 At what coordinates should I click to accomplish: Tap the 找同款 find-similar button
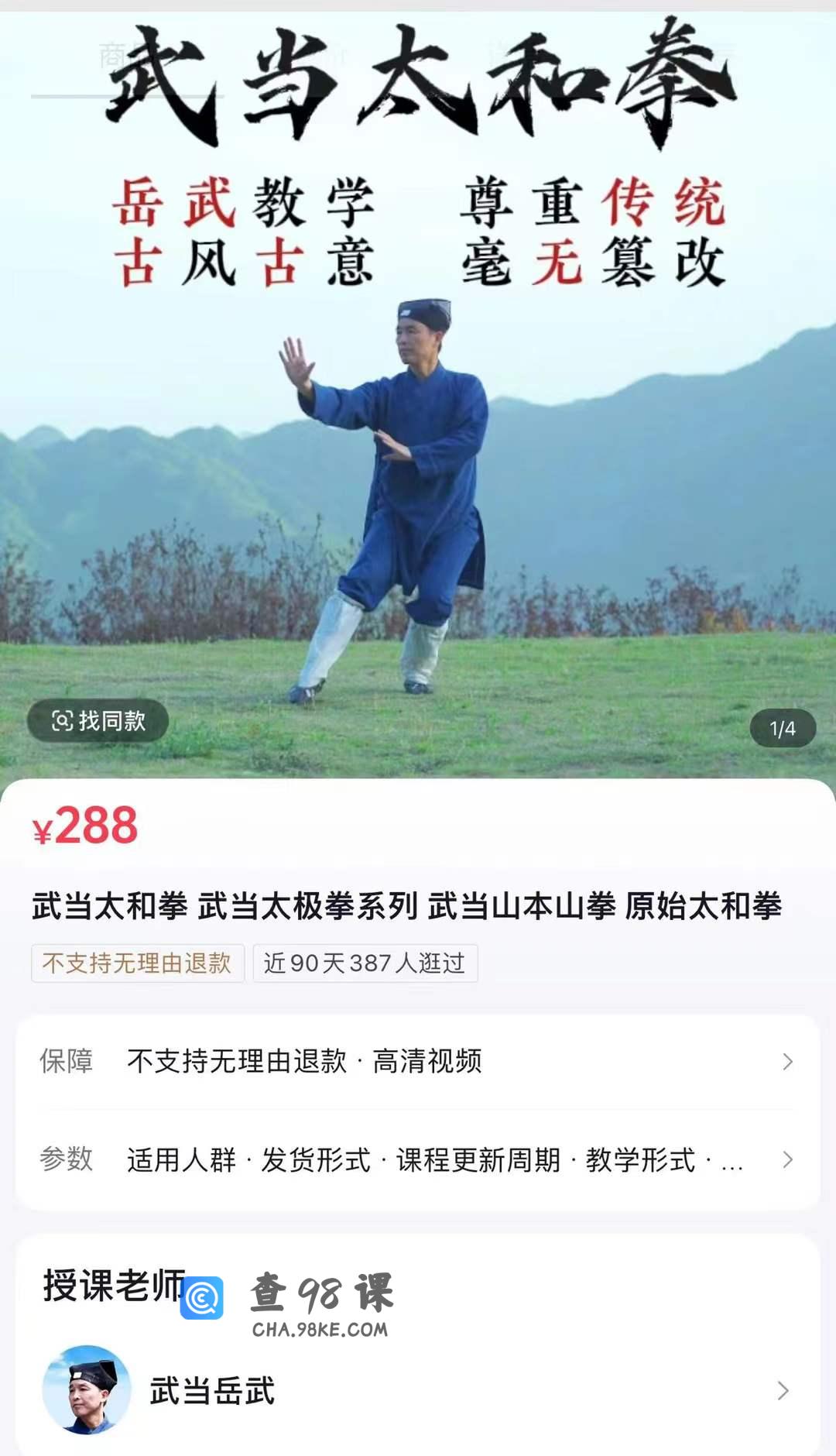tap(98, 721)
